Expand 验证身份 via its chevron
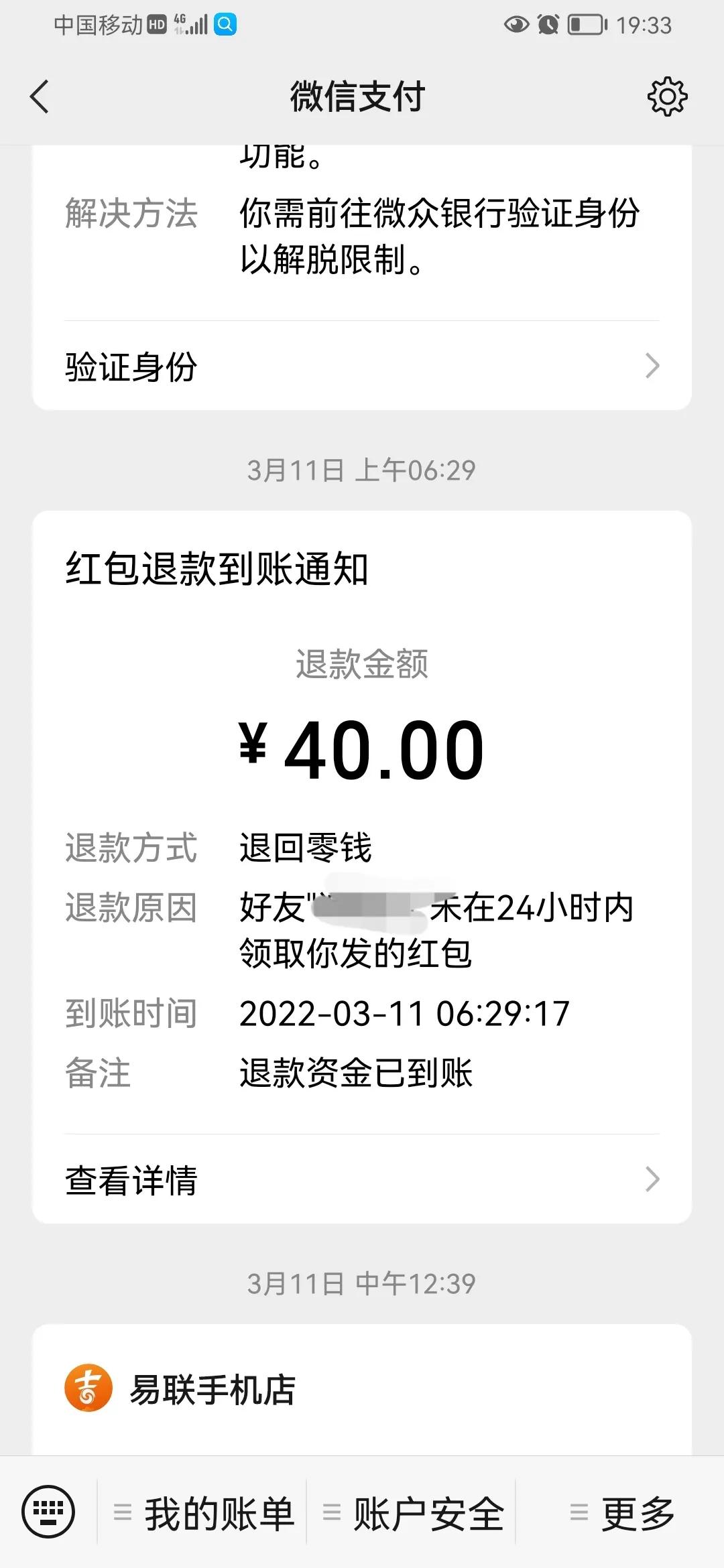 click(x=651, y=365)
